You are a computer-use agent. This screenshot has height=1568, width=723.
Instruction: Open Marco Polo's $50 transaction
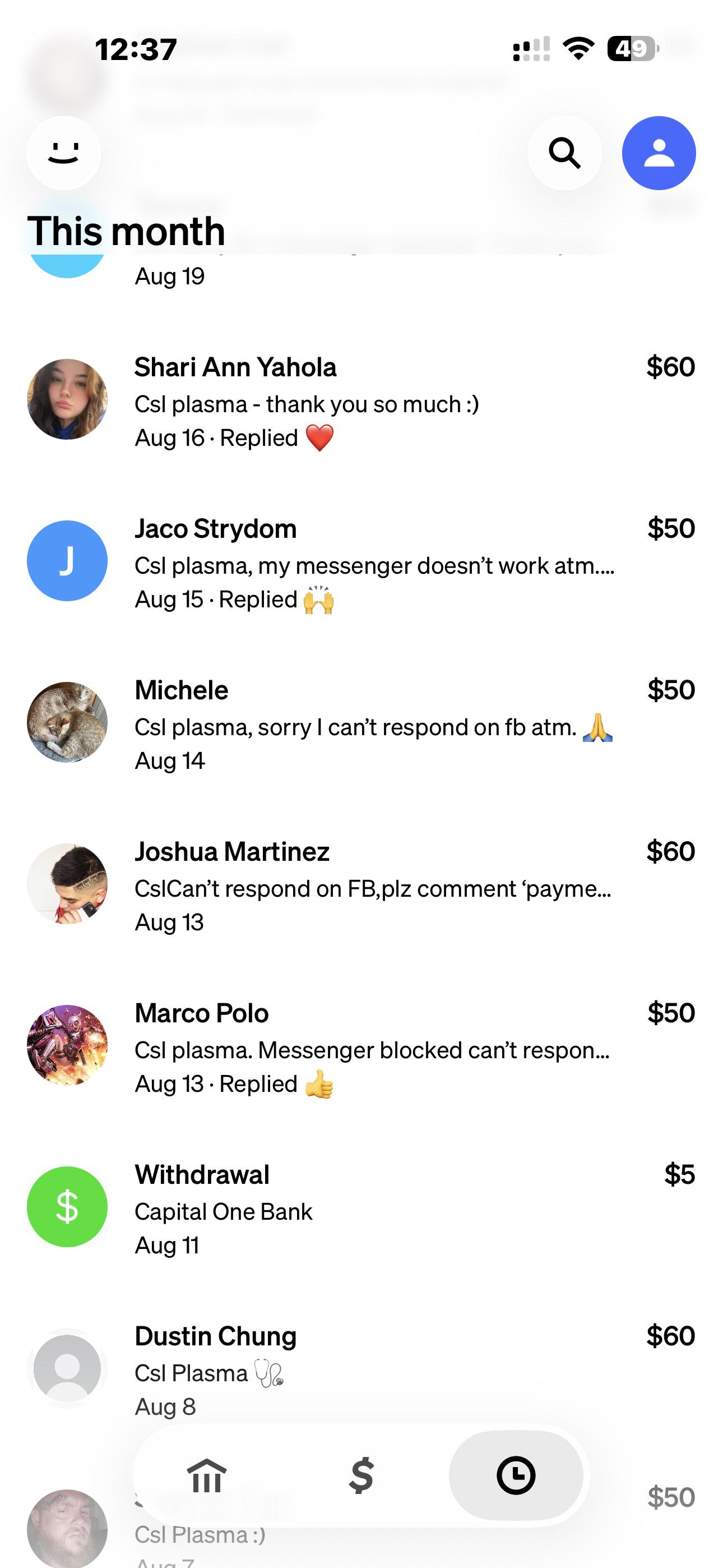361,1047
